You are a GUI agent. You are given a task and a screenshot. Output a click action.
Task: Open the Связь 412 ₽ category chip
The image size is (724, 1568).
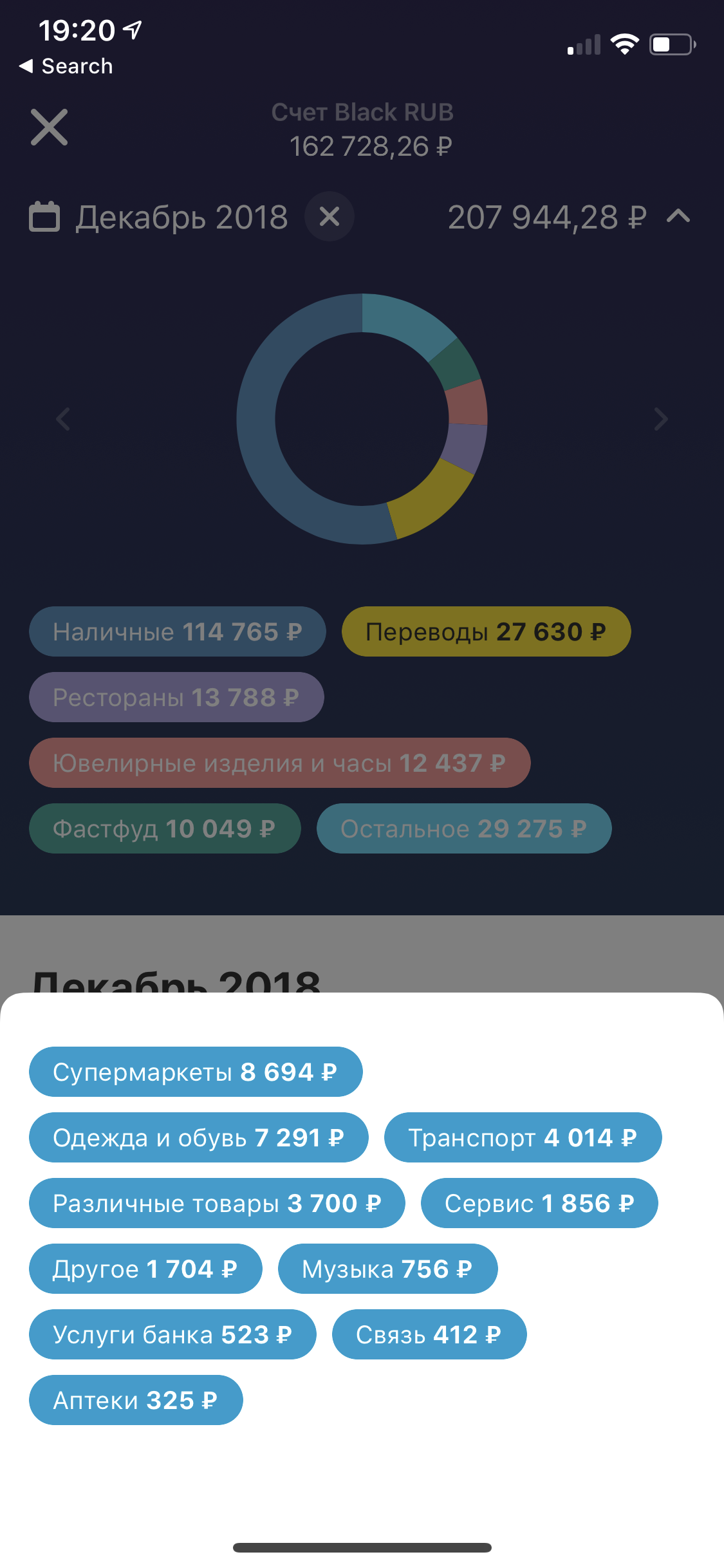(429, 1334)
